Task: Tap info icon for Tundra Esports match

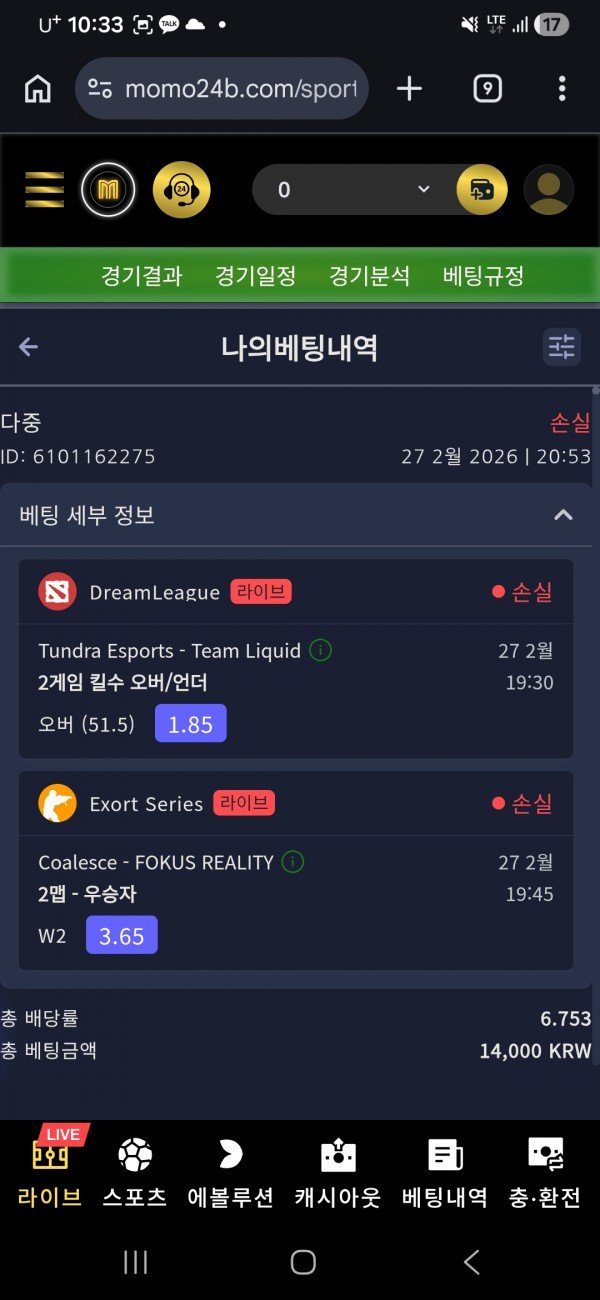Action: click(320, 650)
